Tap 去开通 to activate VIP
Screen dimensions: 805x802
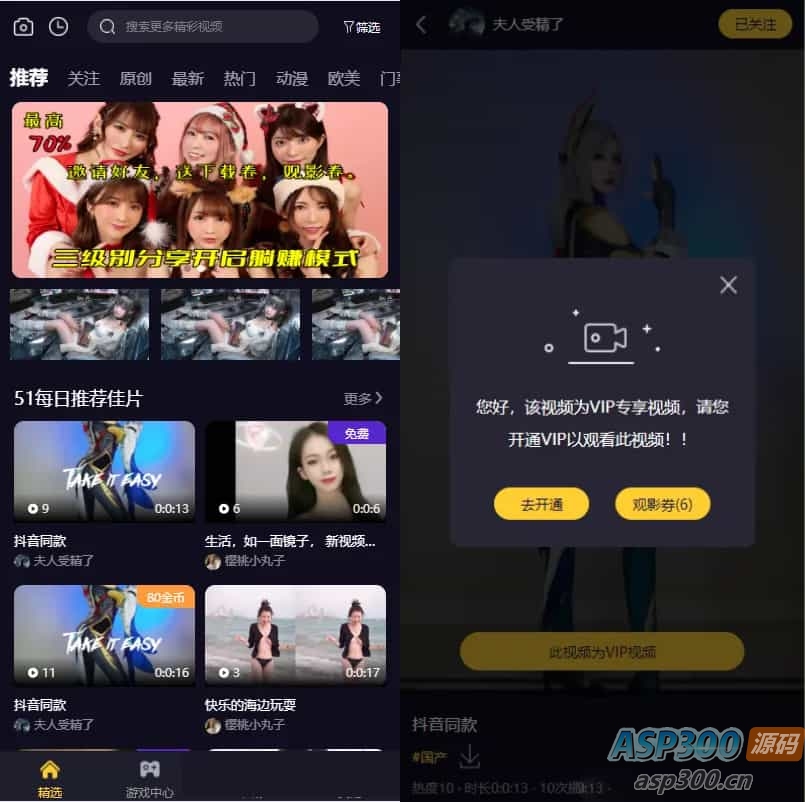[541, 505]
